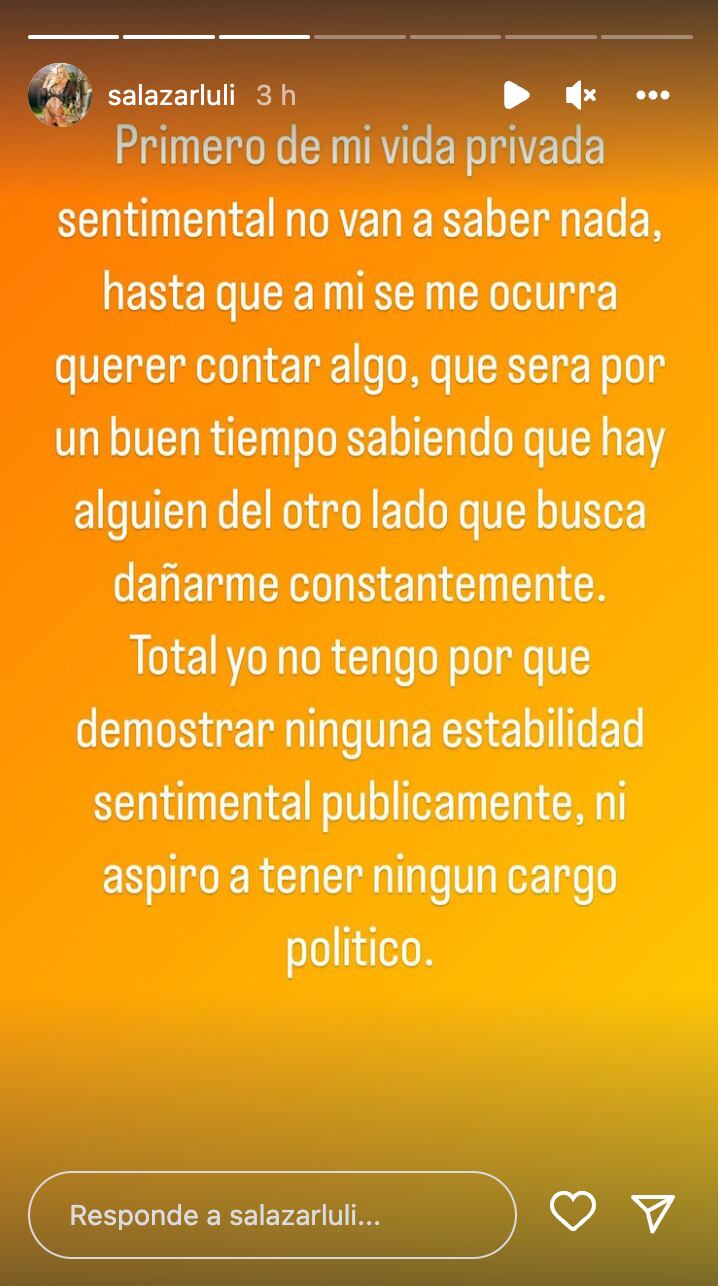
Task: Resume story playback
Action: click(x=516, y=95)
